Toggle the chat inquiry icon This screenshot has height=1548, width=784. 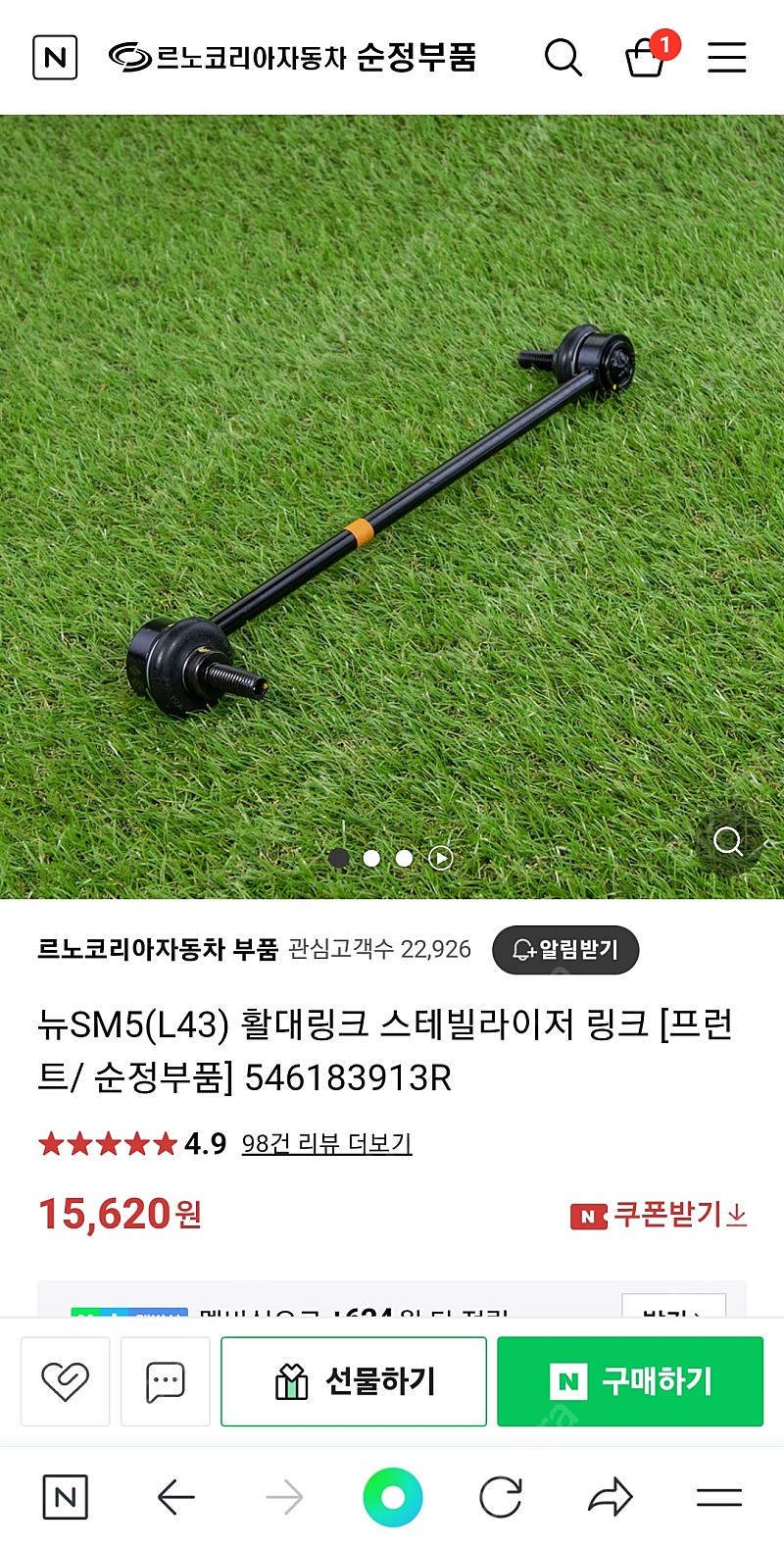[x=165, y=1381]
